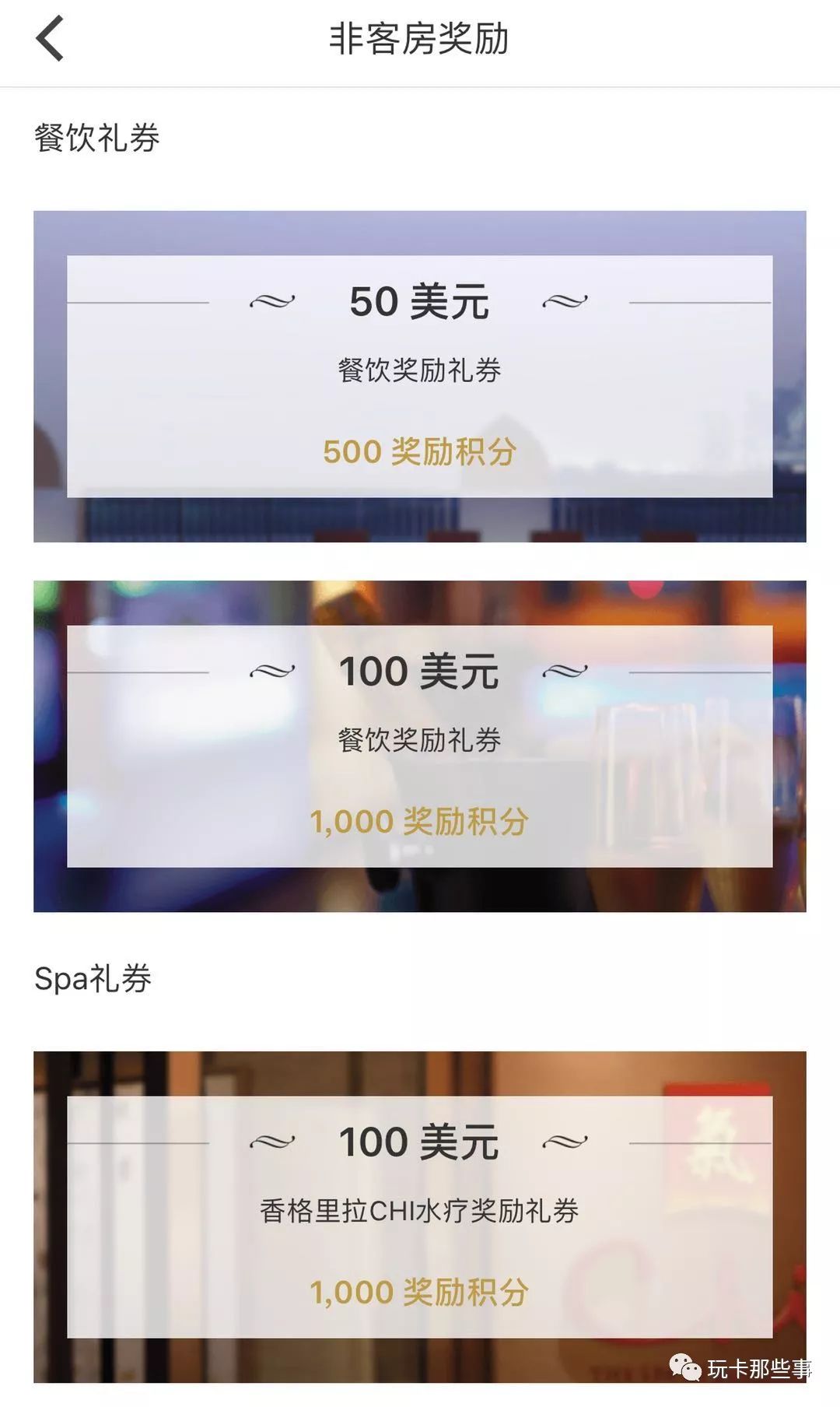The height and width of the screenshot is (1407, 840).
Task: Tap the back arrow icon
Action: point(49,40)
